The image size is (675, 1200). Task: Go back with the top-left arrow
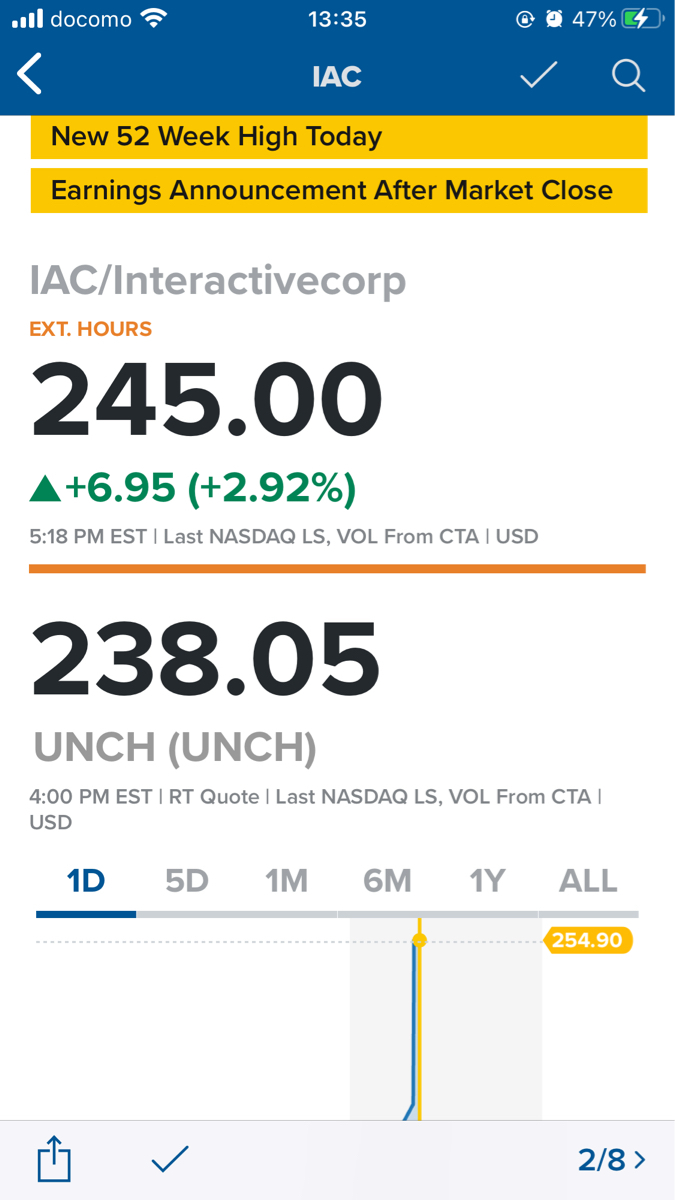30,75
